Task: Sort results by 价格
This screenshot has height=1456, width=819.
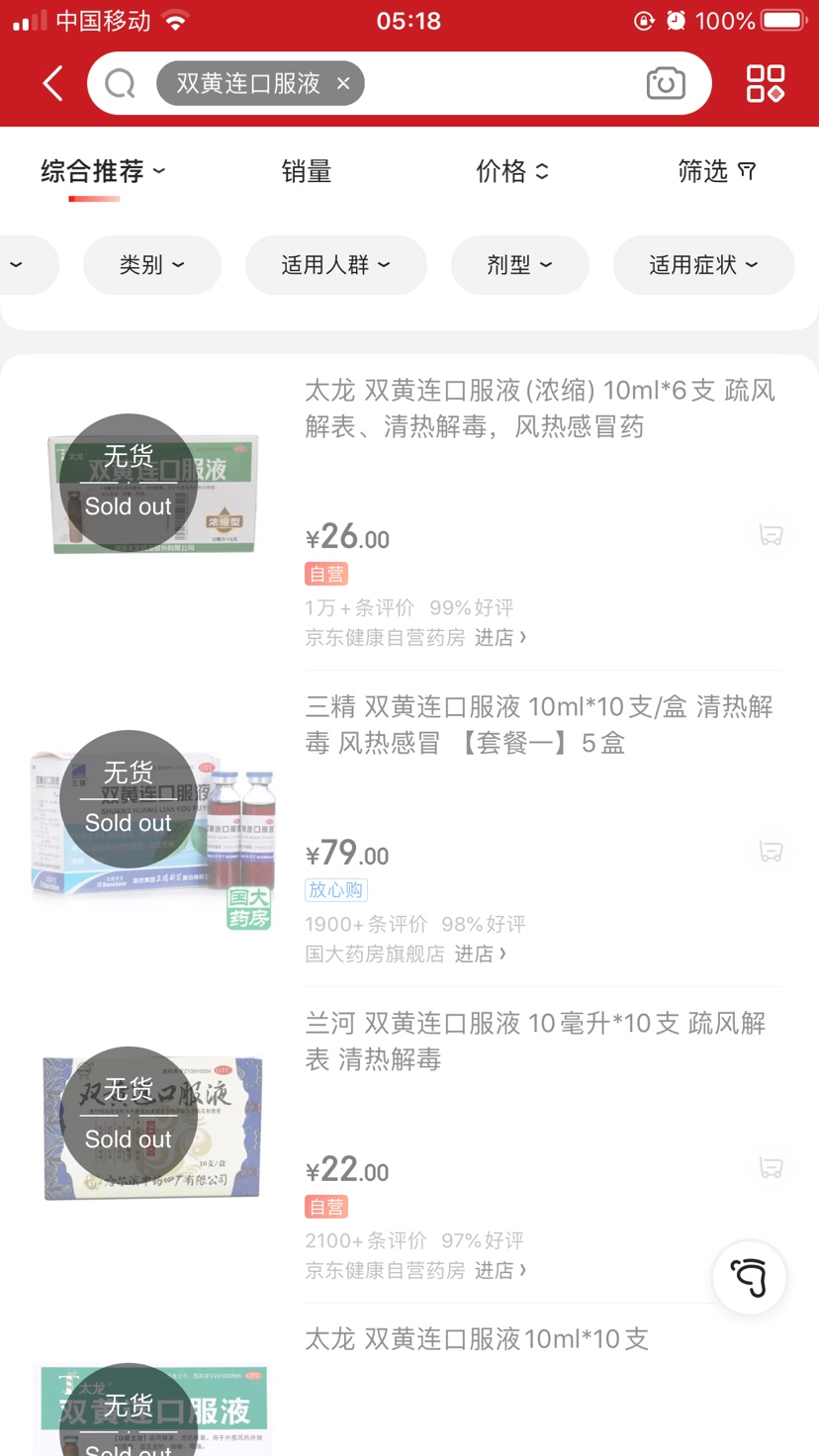Action: pyautogui.click(x=511, y=172)
